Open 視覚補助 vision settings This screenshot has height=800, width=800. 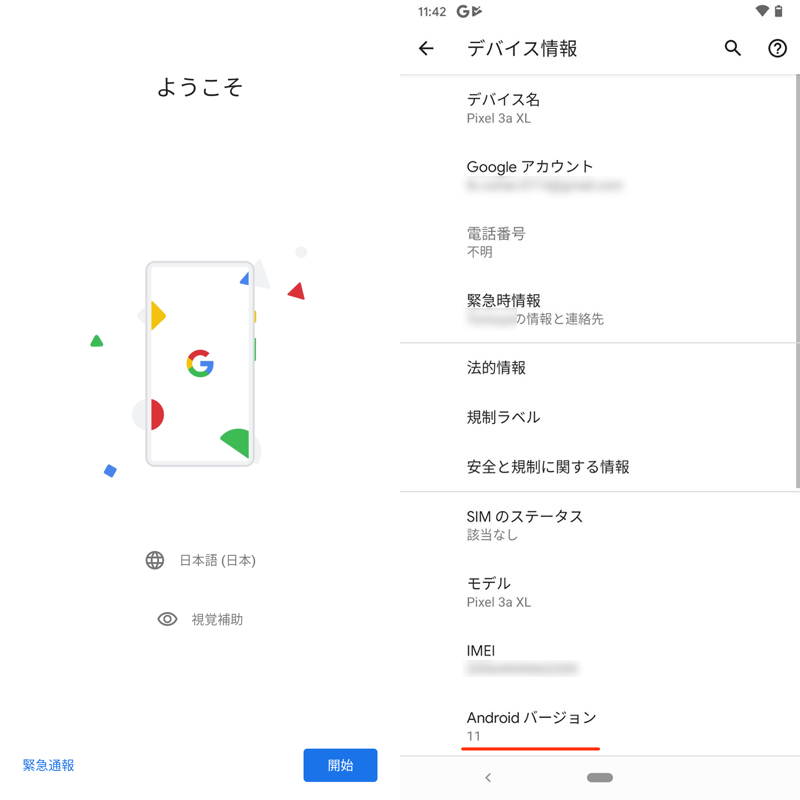tap(201, 619)
